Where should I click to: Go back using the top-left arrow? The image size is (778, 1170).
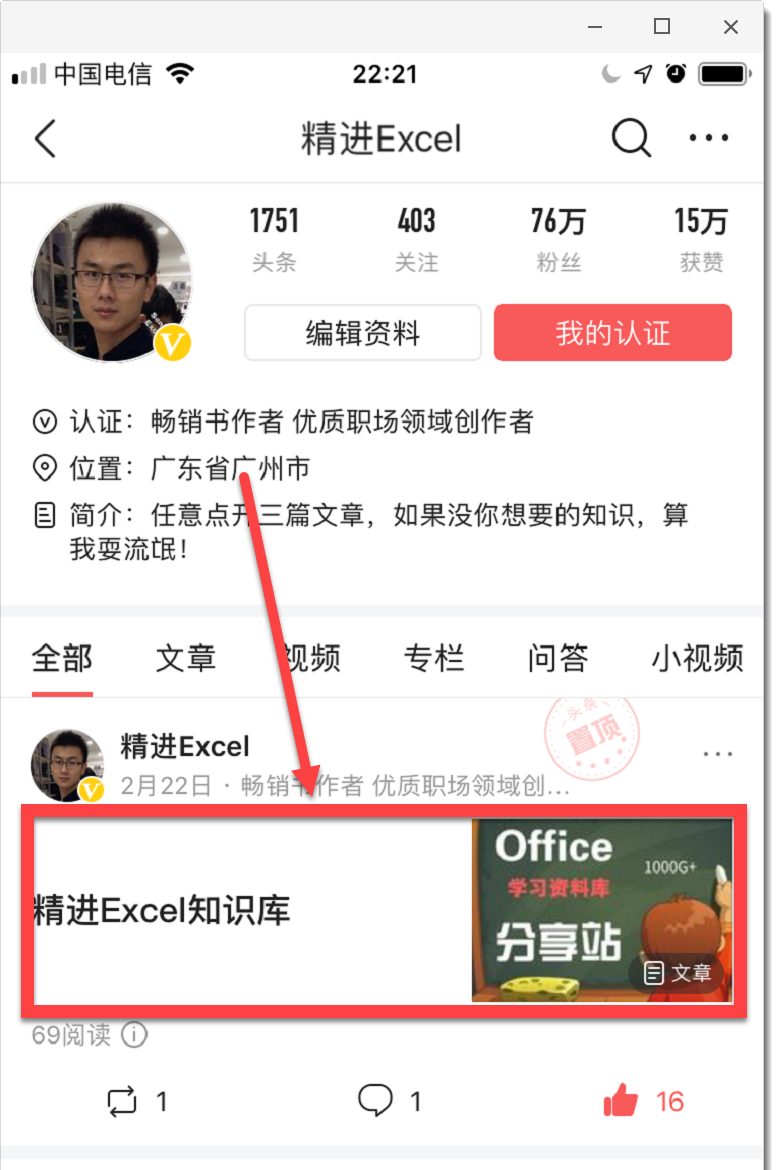(x=45, y=139)
